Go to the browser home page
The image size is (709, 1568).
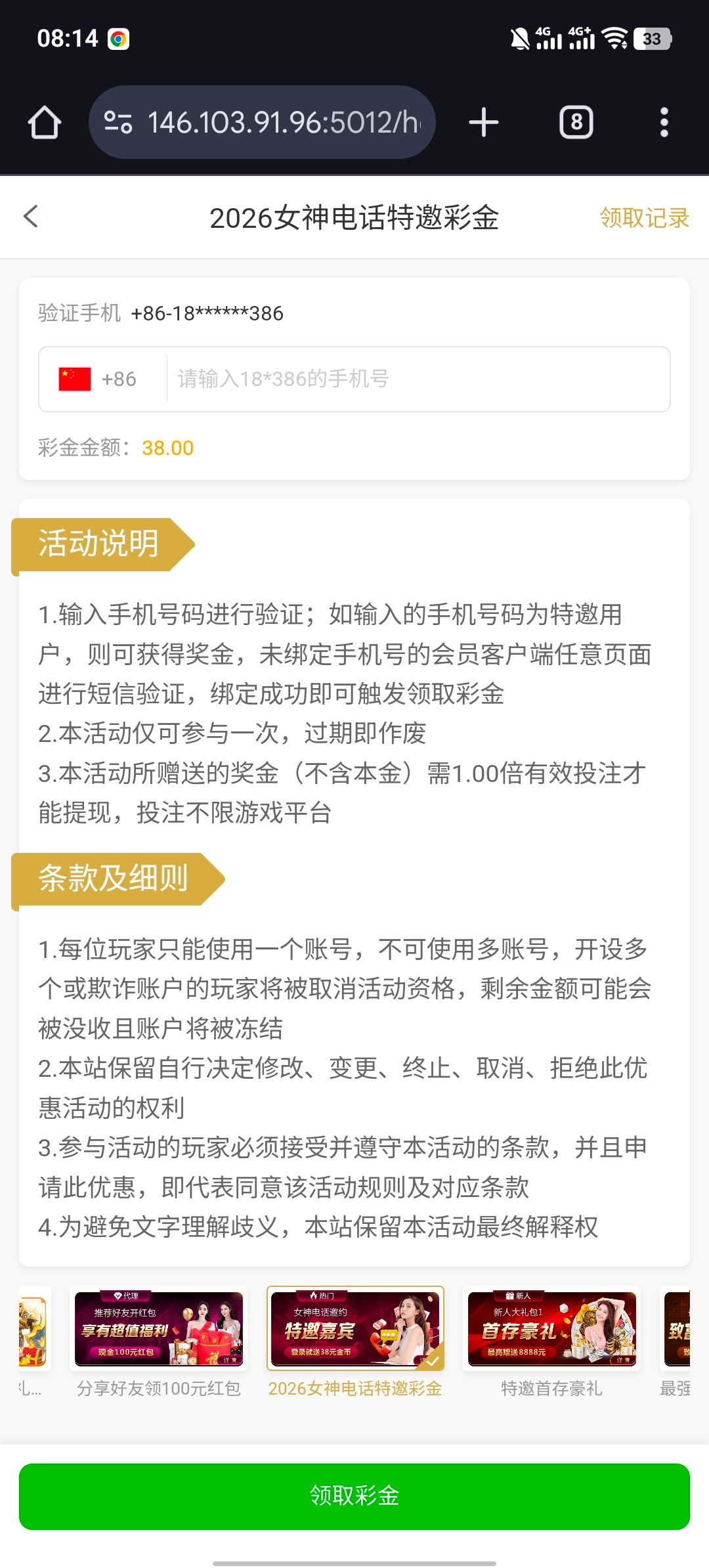pyautogui.click(x=45, y=123)
